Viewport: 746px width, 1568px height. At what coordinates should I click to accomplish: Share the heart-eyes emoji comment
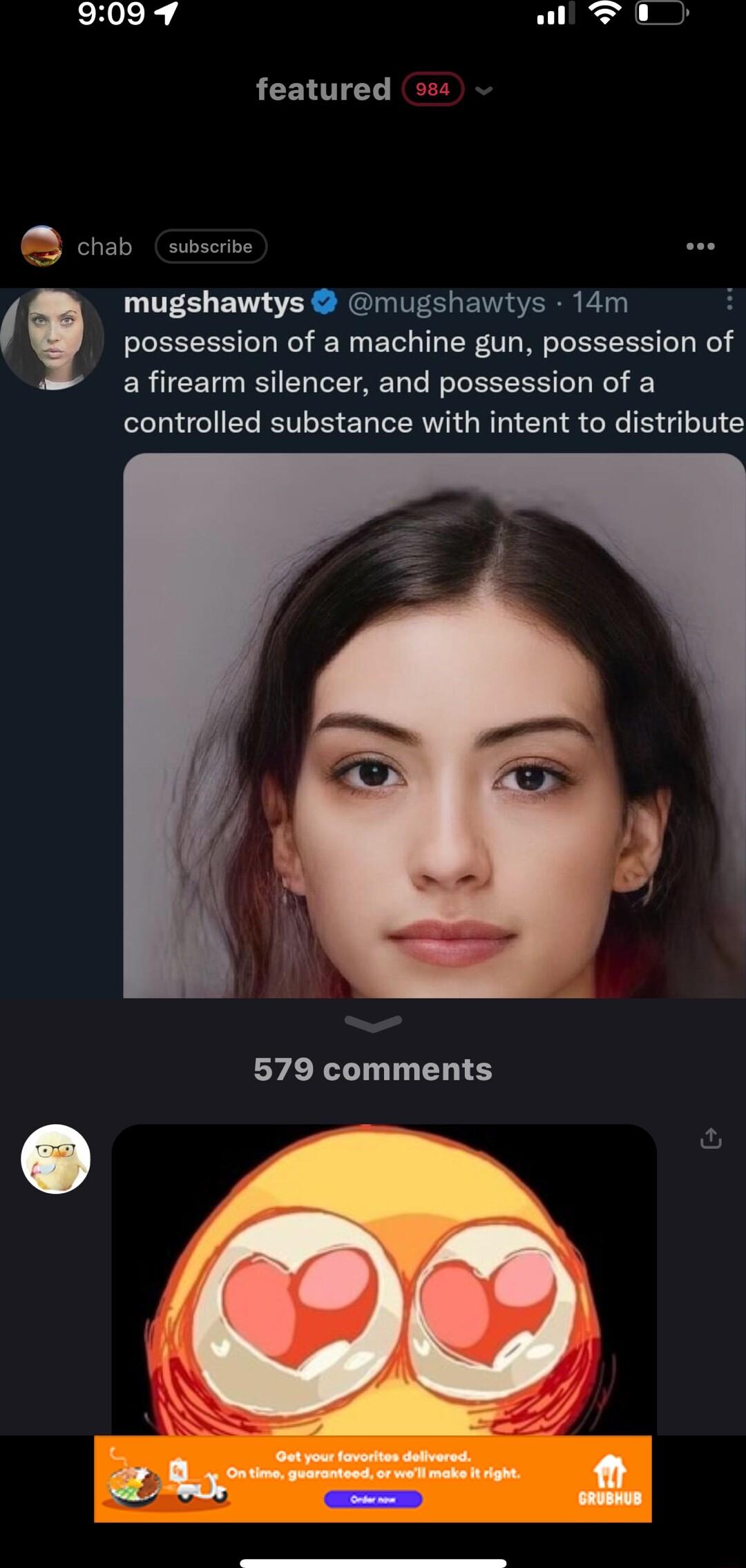(x=711, y=1139)
